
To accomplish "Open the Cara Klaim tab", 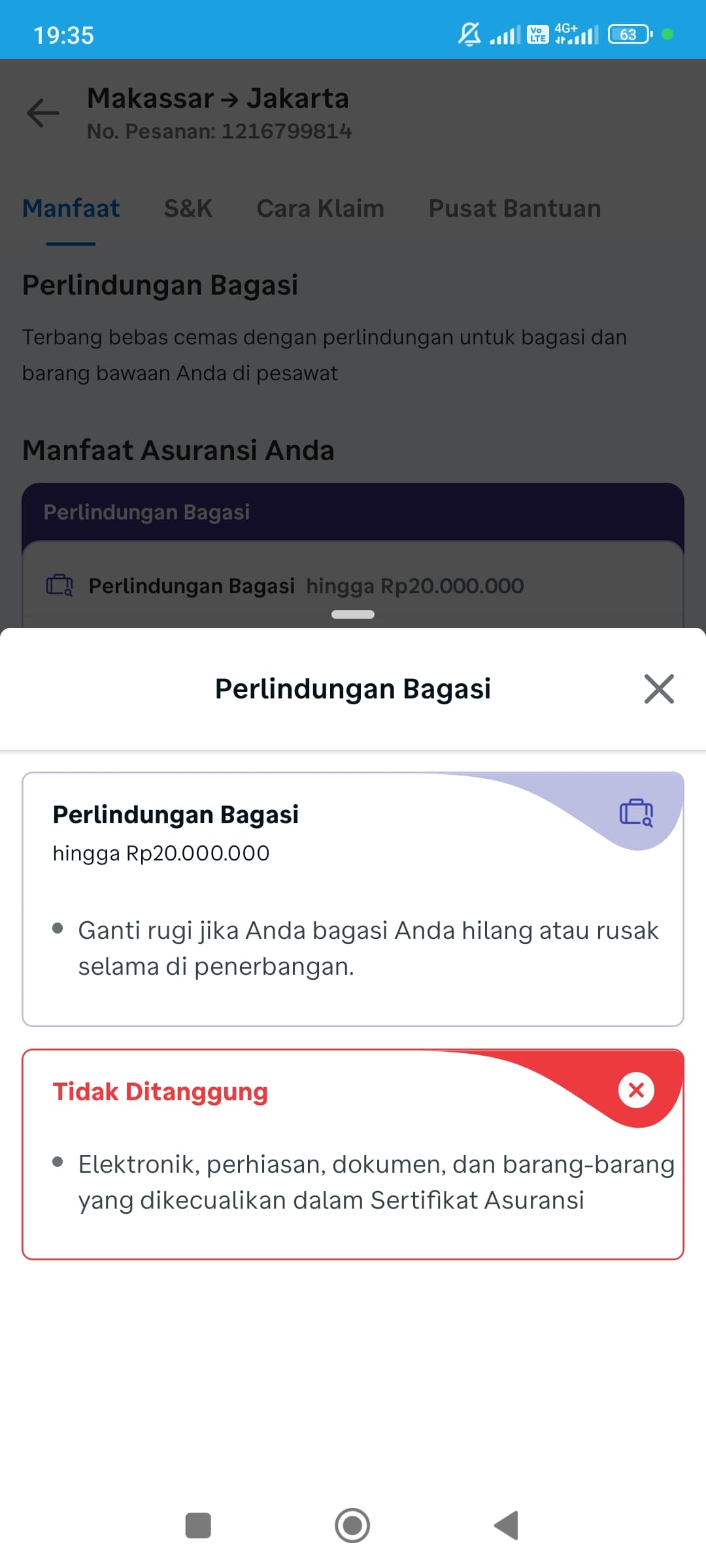I will (320, 208).
